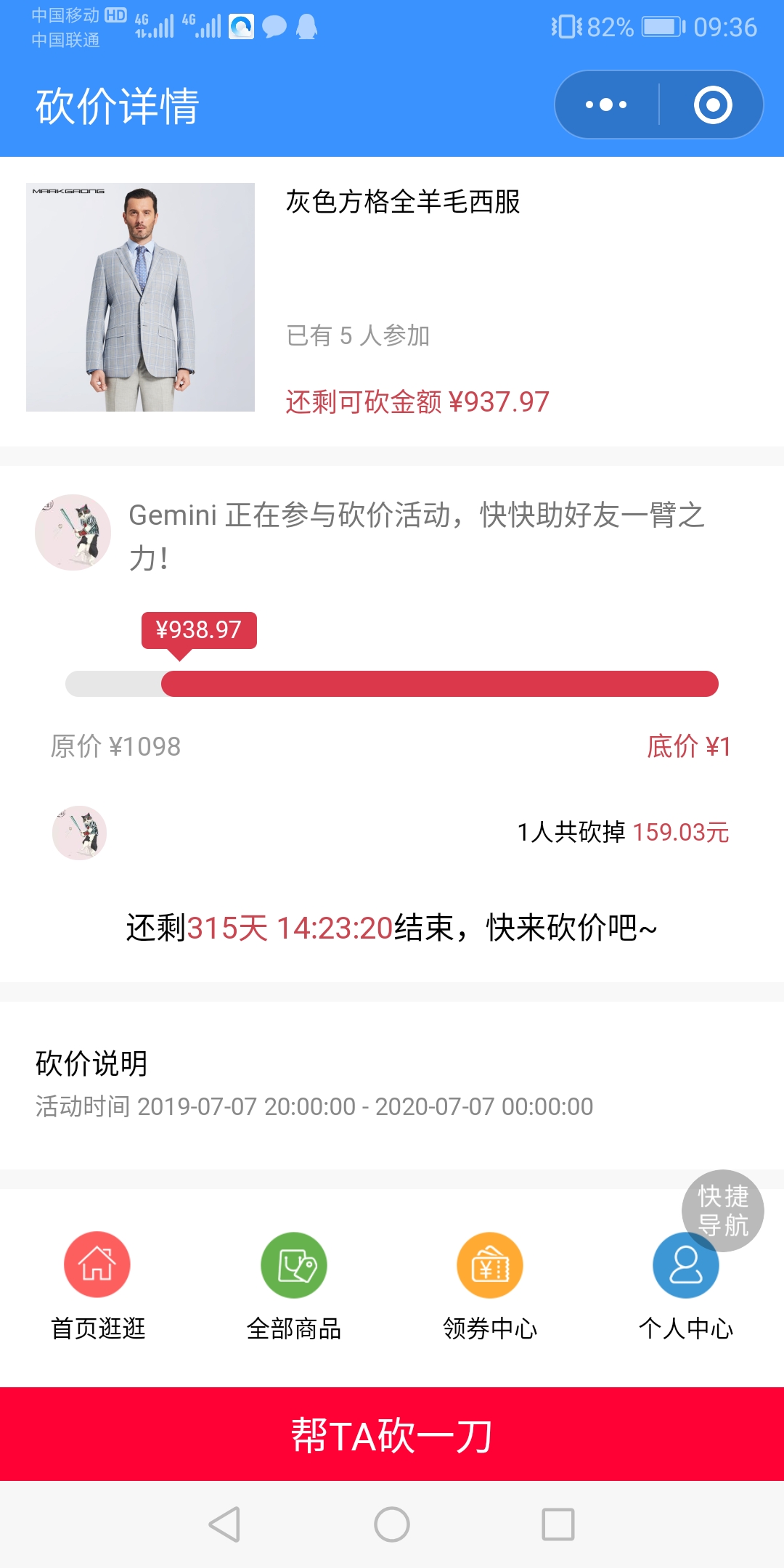Image resolution: width=784 pixels, height=1568 pixels.
Task: Open the QQ penguin icon in status bar
Action: 305,28
